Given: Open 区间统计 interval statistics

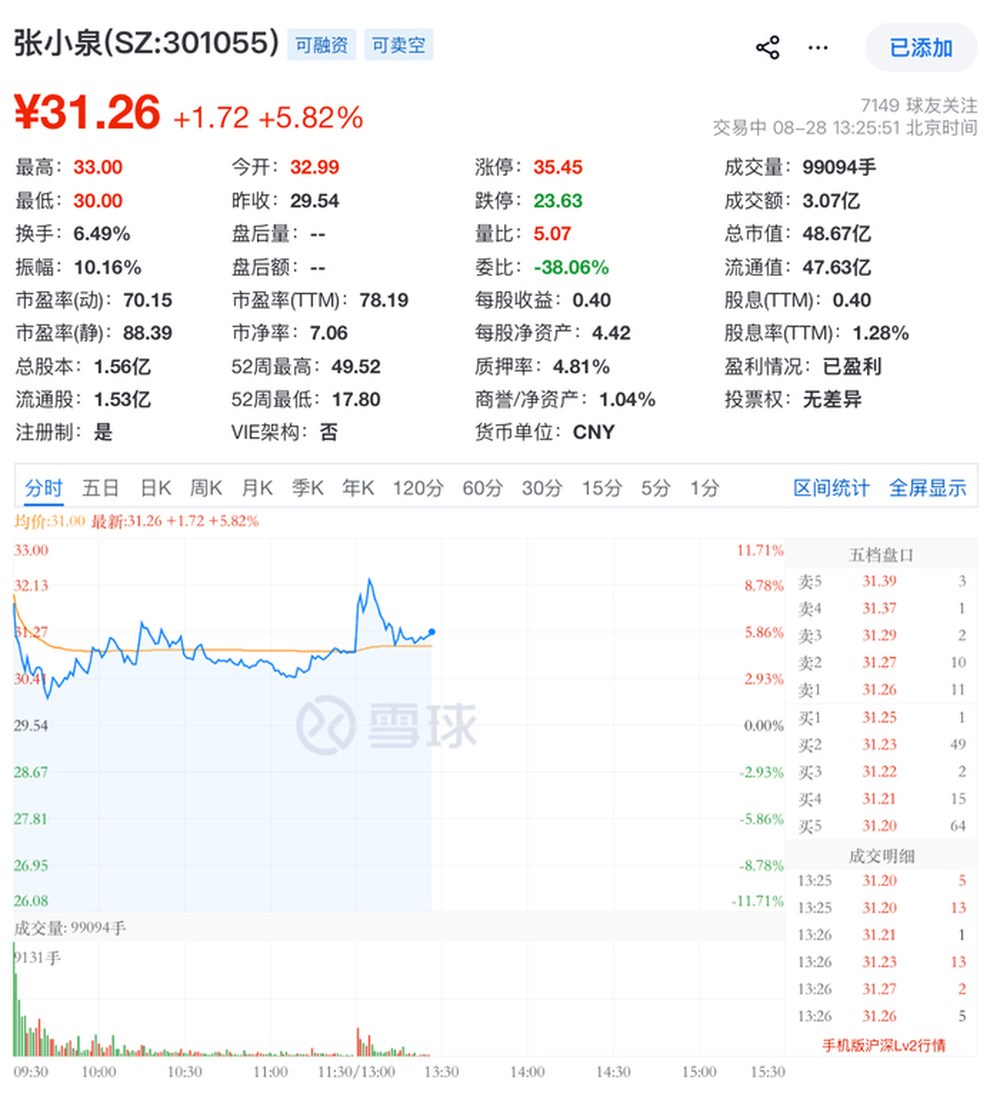Looking at the screenshot, I should click(x=831, y=488).
